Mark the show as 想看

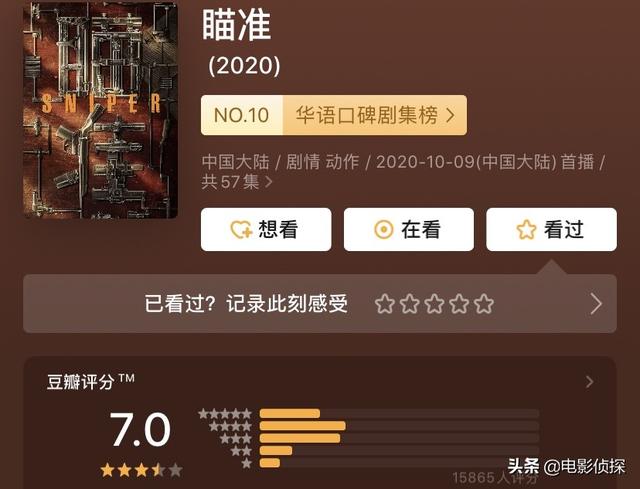[266, 230]
